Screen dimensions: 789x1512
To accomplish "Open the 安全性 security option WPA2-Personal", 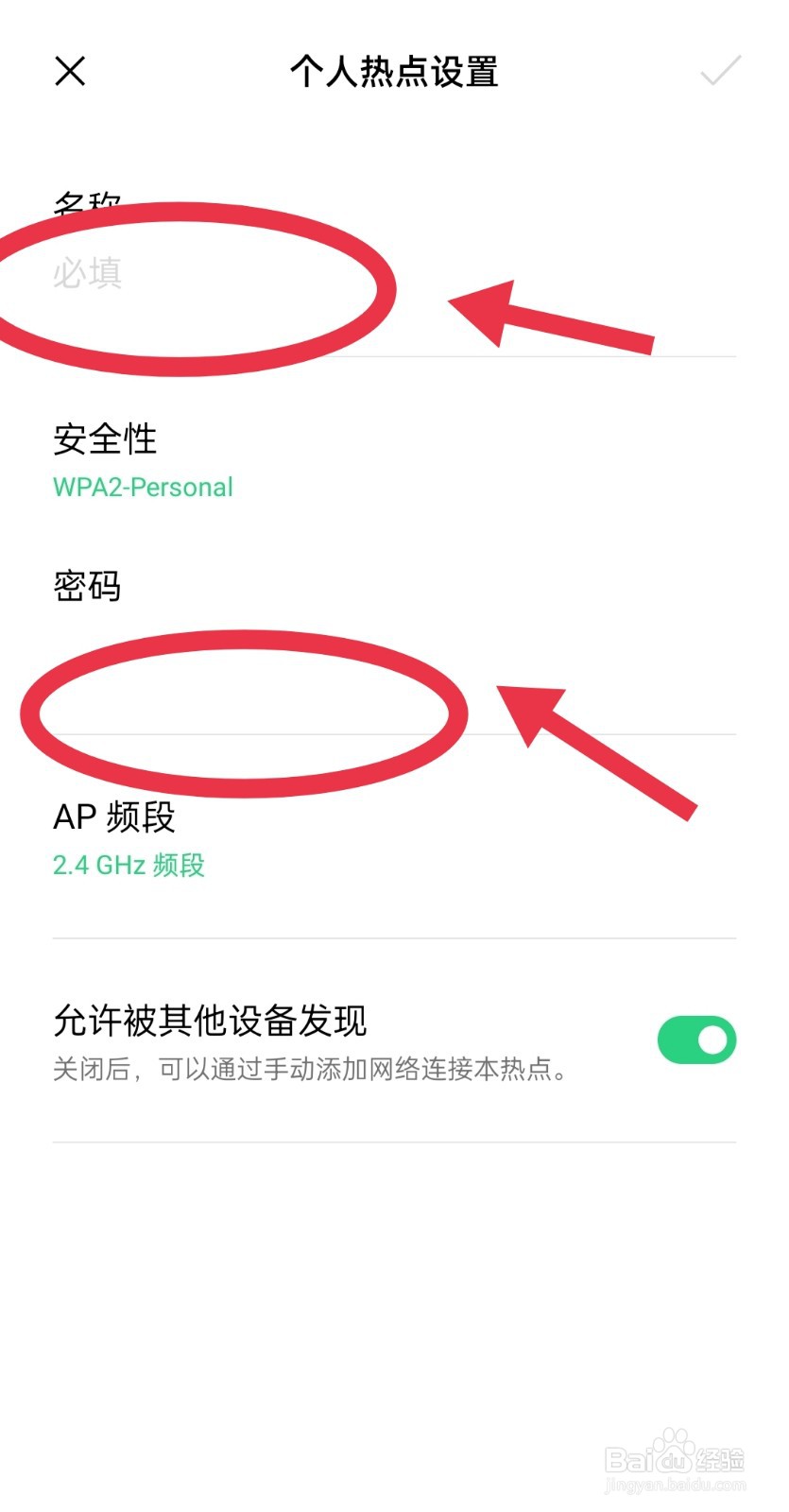I will pos(142,463).
